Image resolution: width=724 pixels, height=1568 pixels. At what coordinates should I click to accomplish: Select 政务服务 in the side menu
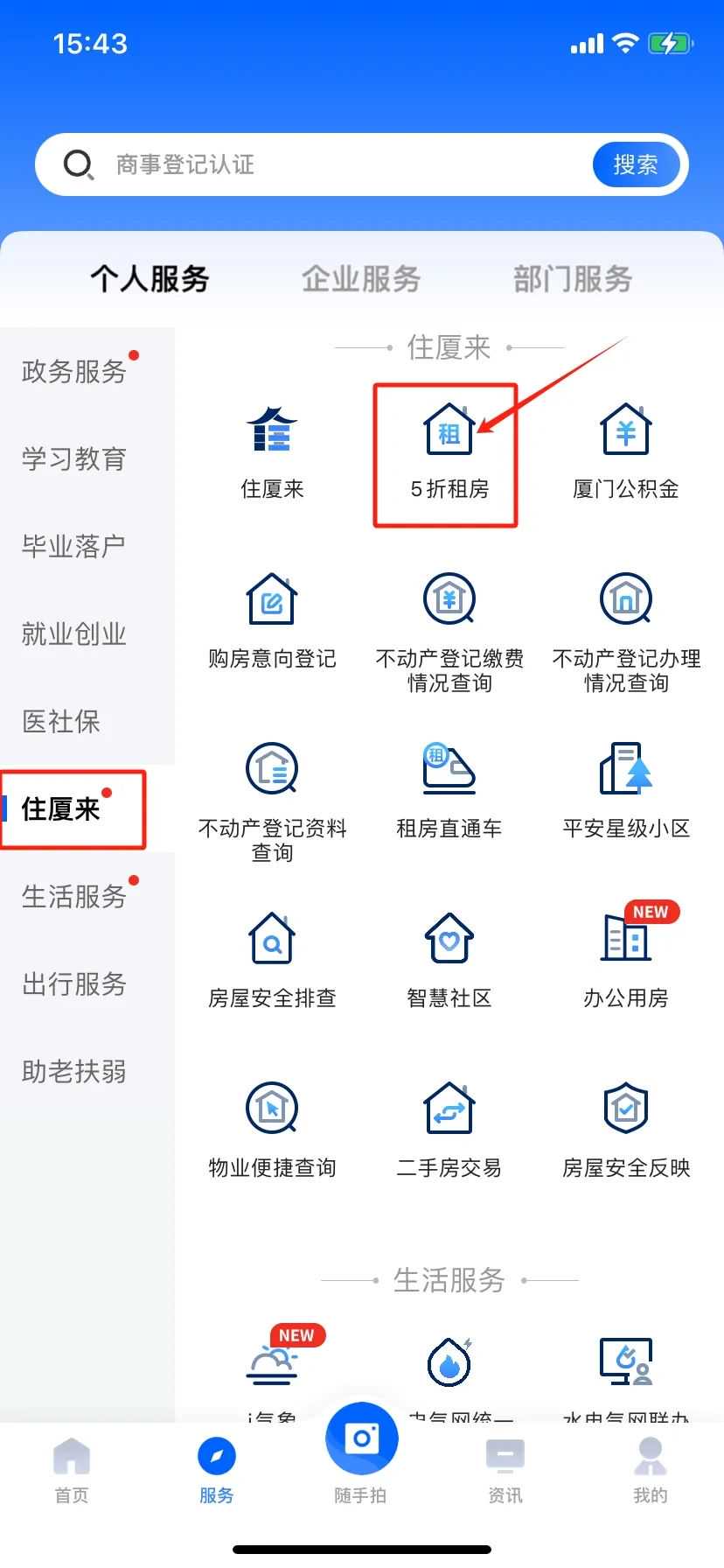click(74, 371)
